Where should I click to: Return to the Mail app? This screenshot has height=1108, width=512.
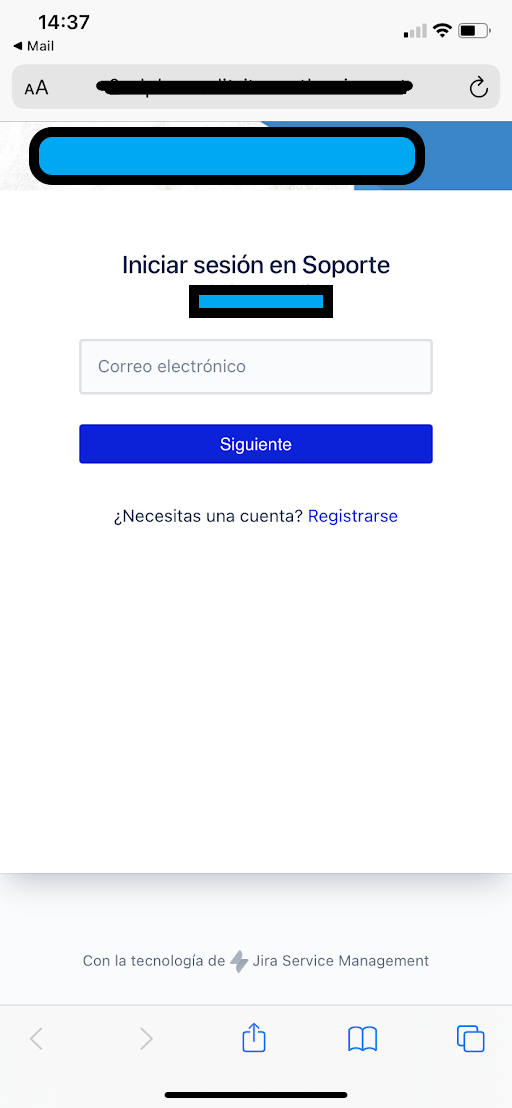tap(34, 47)
